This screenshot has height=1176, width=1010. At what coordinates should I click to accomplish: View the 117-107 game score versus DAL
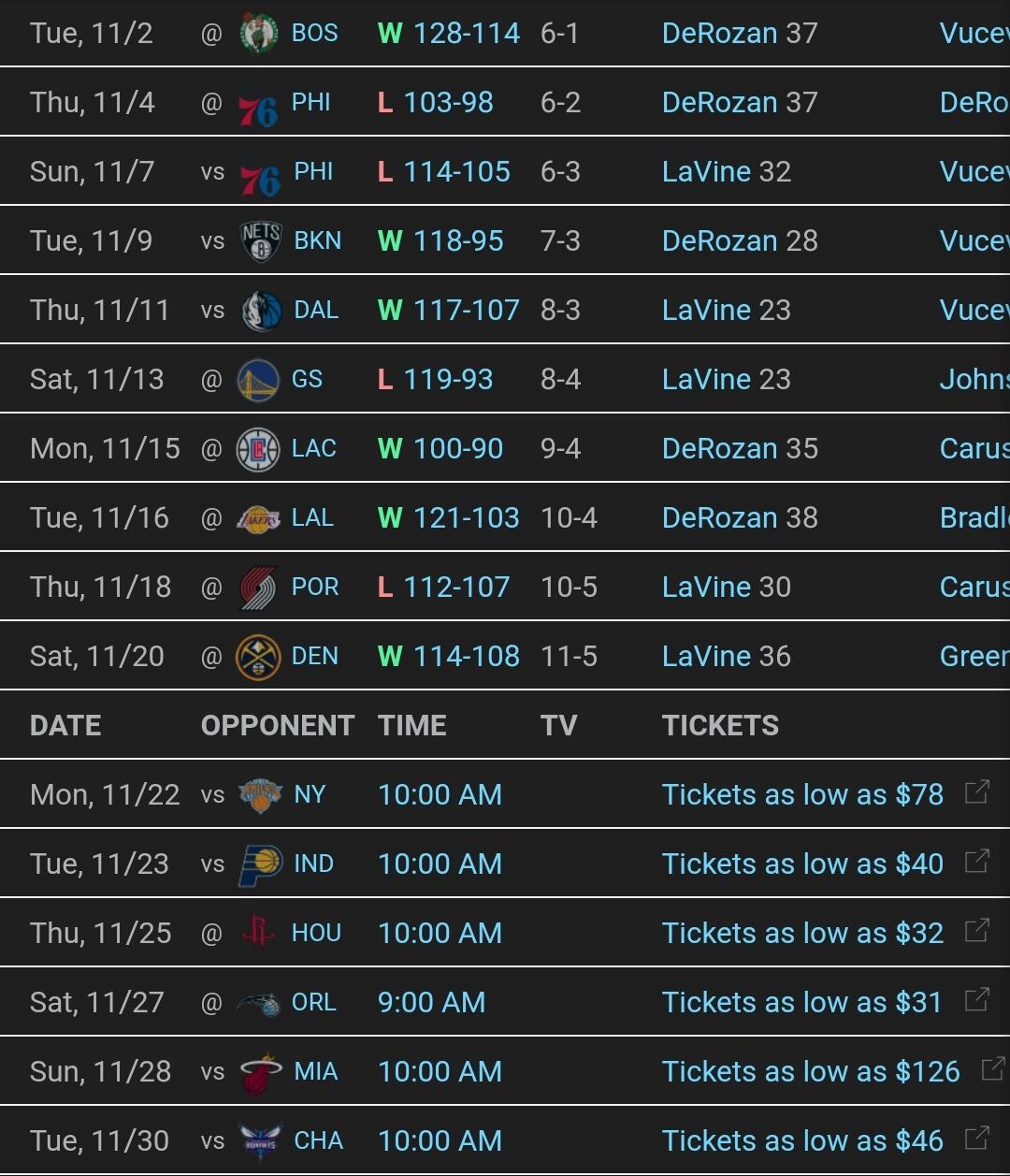[x=465, y=311]
